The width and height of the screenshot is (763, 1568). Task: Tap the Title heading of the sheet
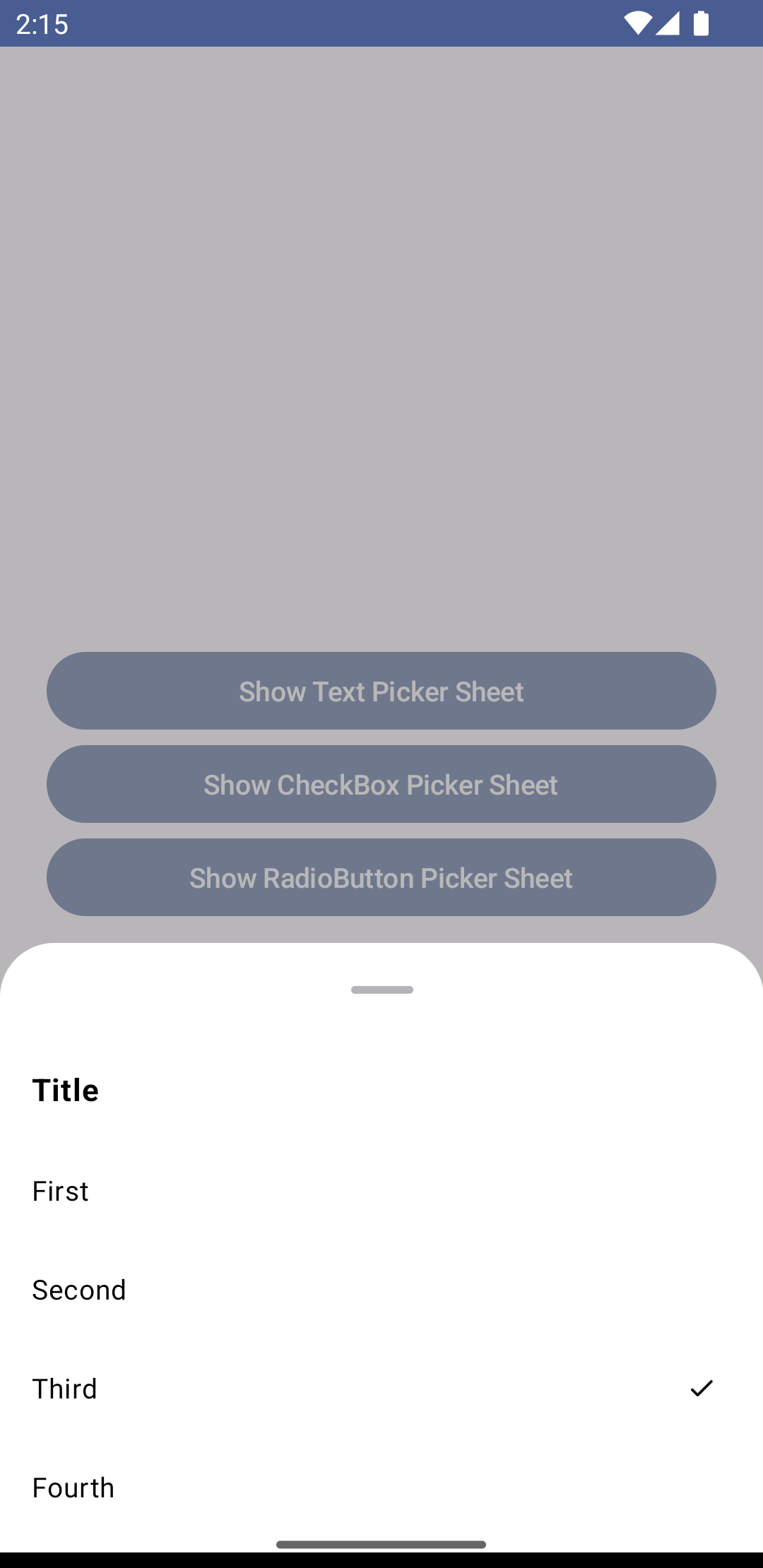coord(65,1089)
